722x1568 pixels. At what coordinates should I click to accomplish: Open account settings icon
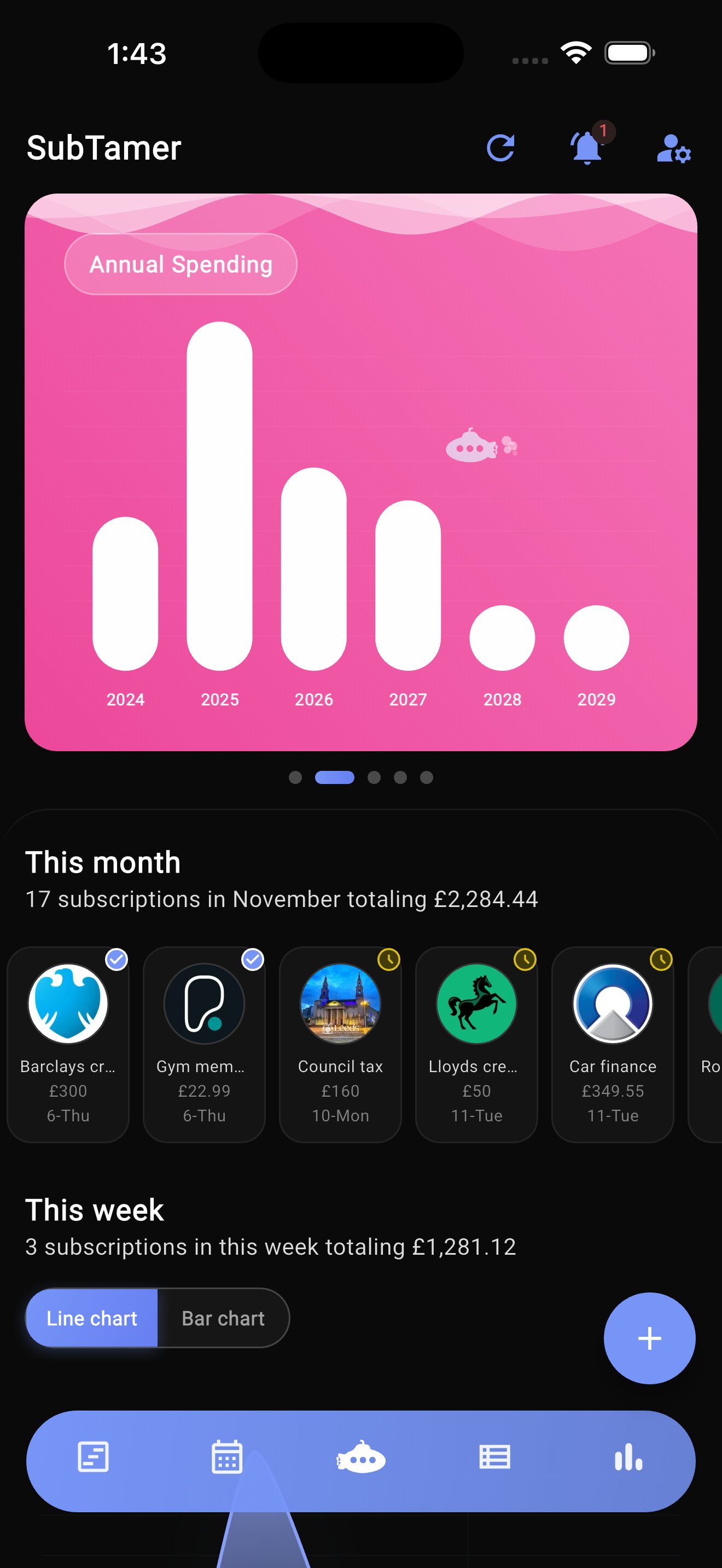click(x=673, y=148)
